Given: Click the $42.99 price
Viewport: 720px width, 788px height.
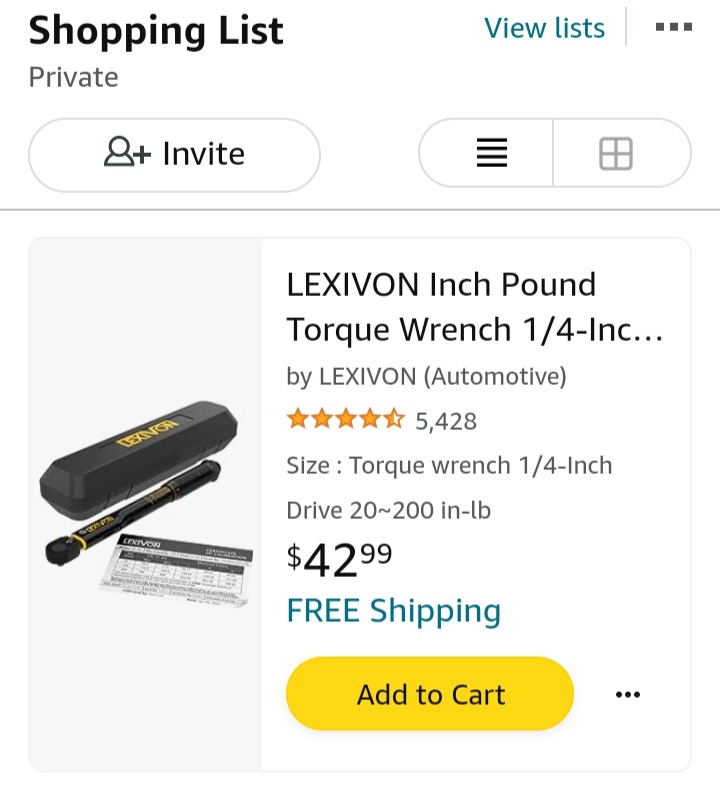Looking at the screenshot, I should pos(340,561).
